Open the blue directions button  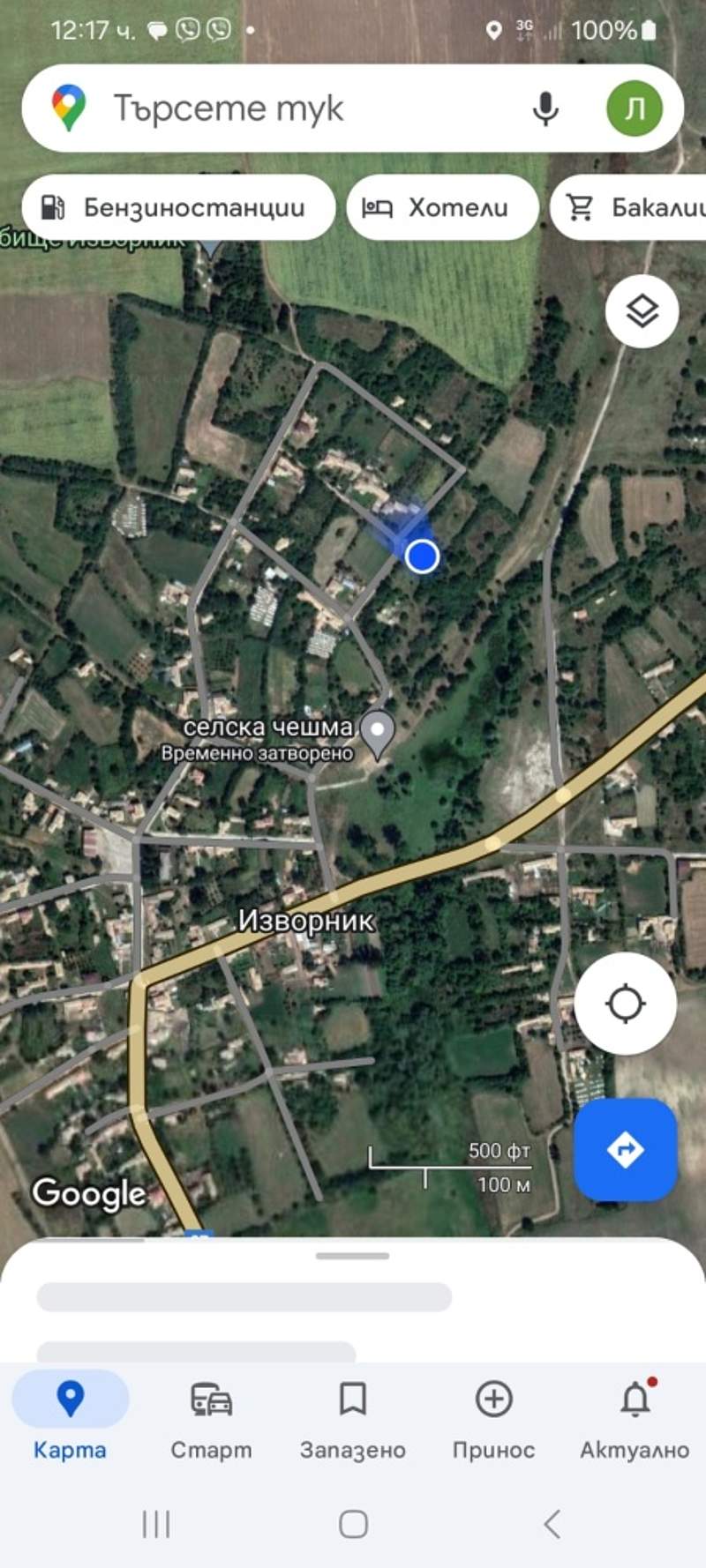point(626,1149)
